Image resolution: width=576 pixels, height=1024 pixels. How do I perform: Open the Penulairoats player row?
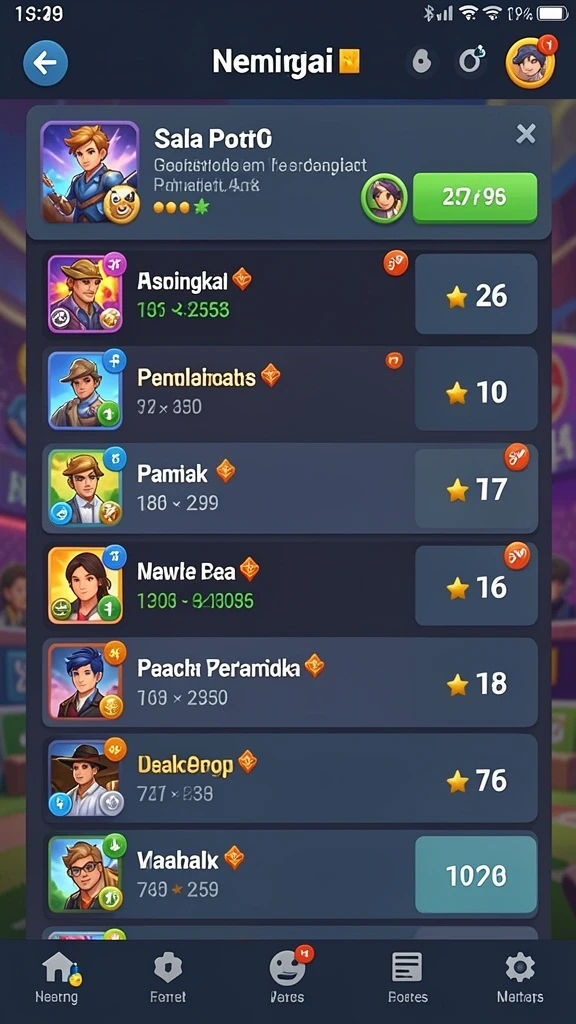pyautogui.click(x=290, y=390)
